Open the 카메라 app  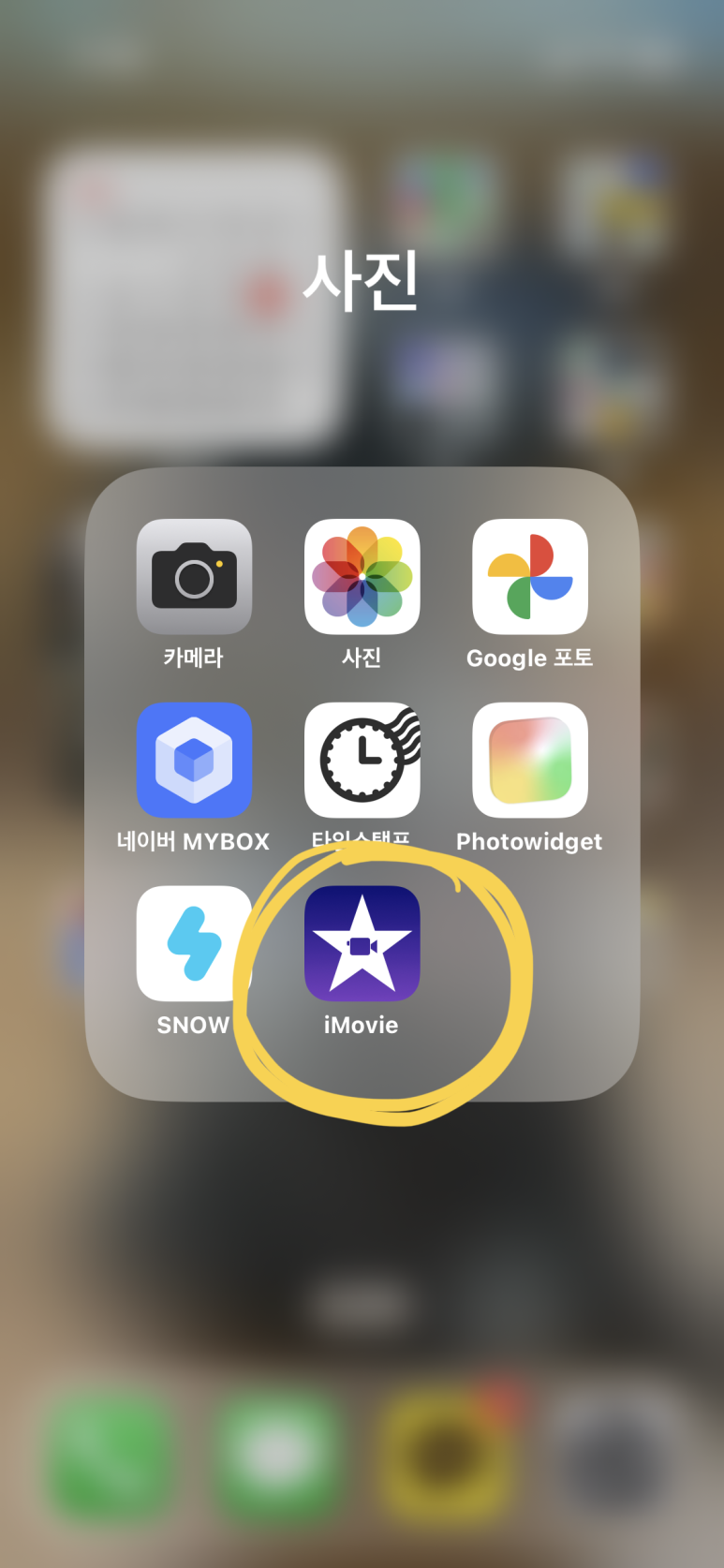194,577
